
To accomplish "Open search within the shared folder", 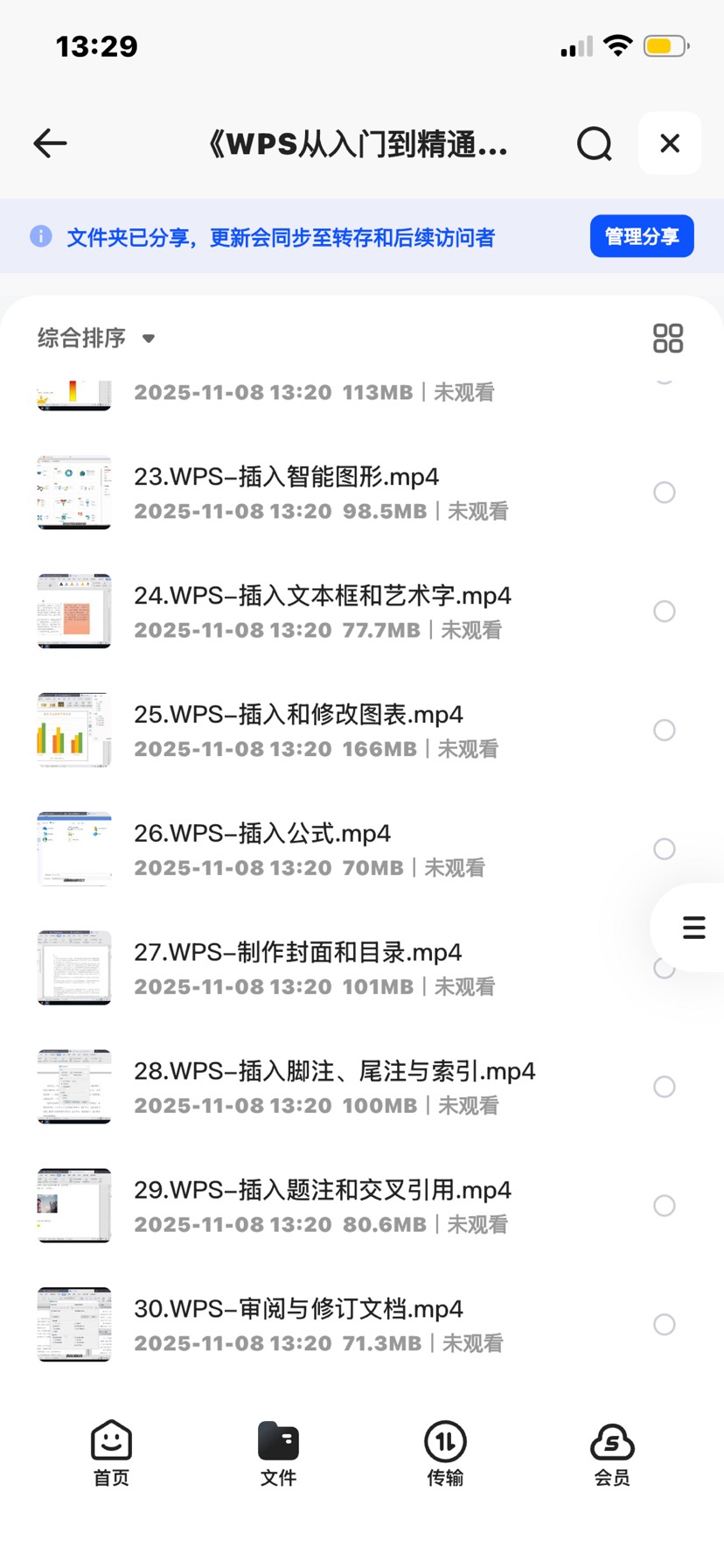I will tap(594, 143).
